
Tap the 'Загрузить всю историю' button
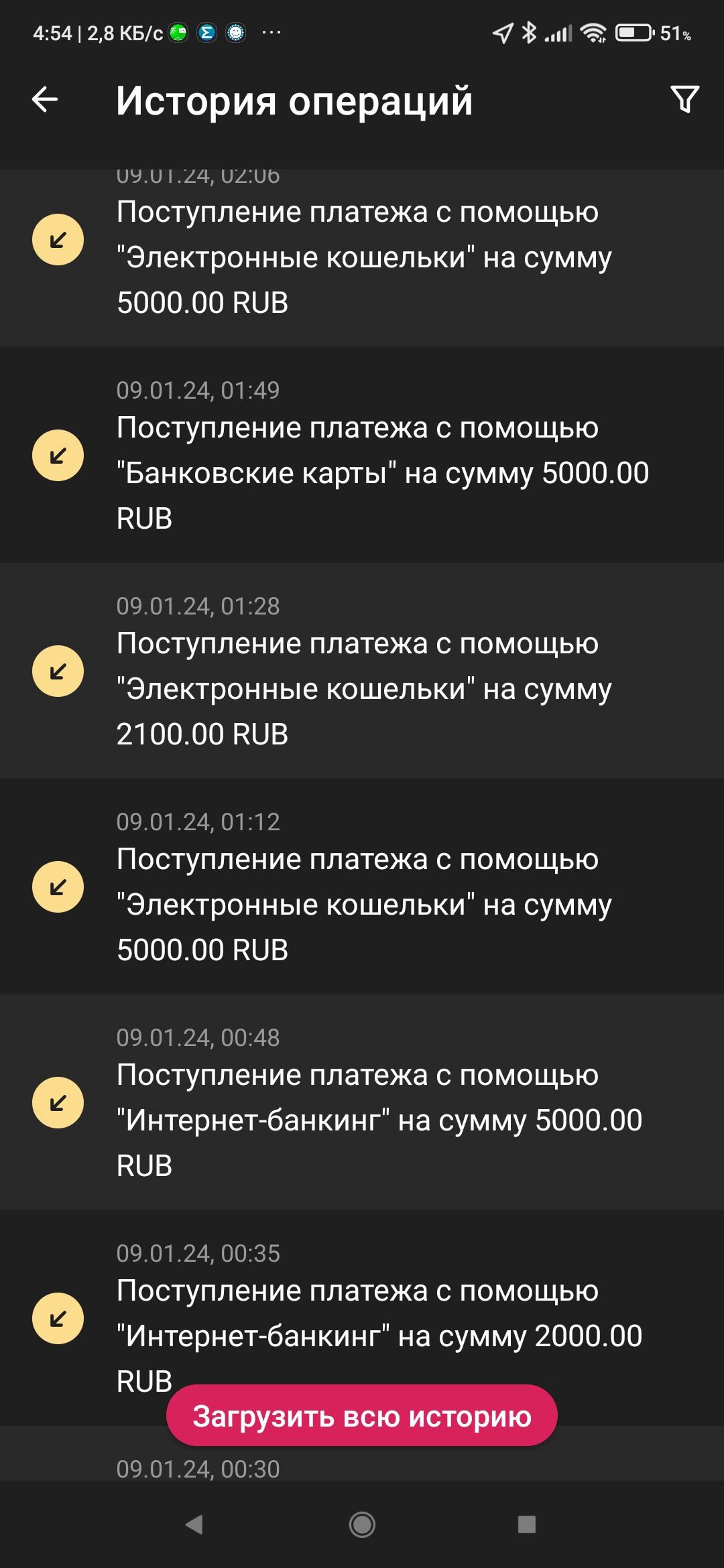coord(362,1415)
